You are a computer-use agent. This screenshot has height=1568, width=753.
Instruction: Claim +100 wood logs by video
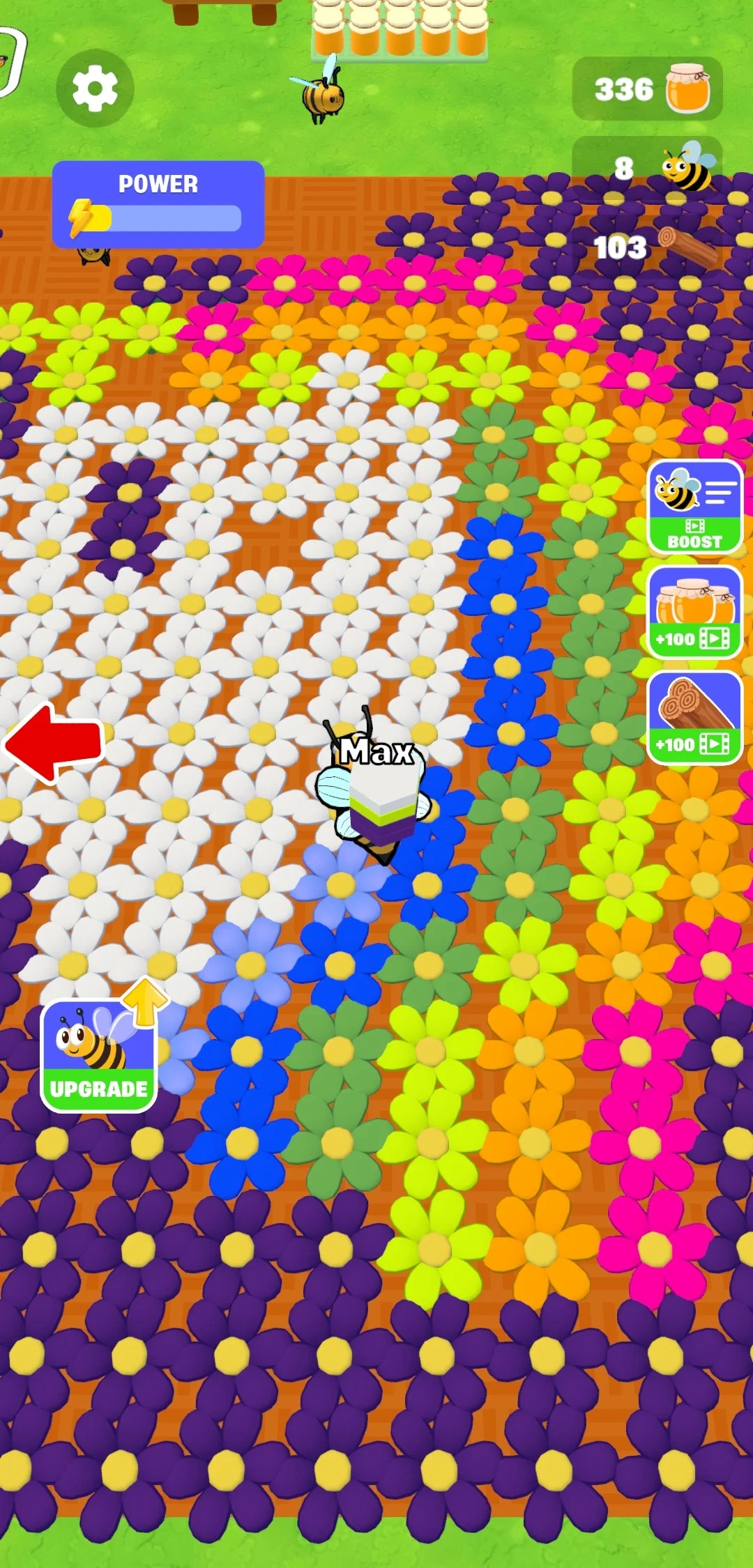click(x=694, y=718)
